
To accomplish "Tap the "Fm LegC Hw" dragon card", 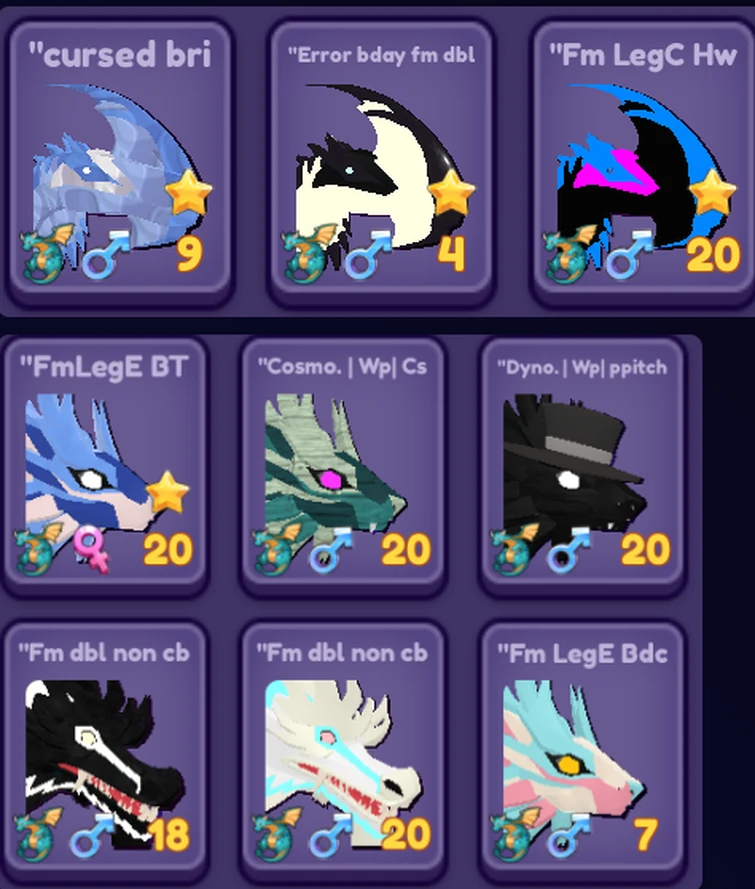I will point(642,160).
